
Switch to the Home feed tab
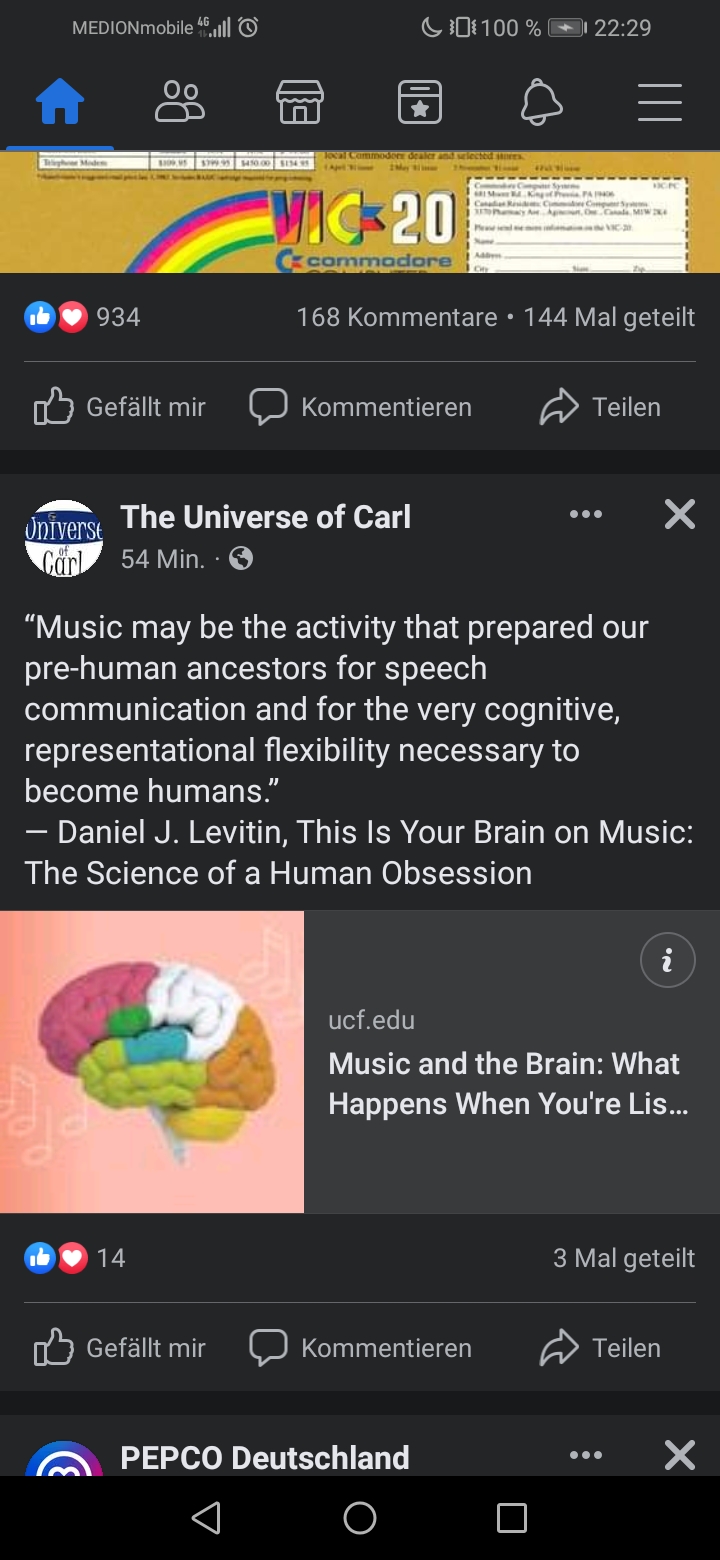click(x=60, y=102)
